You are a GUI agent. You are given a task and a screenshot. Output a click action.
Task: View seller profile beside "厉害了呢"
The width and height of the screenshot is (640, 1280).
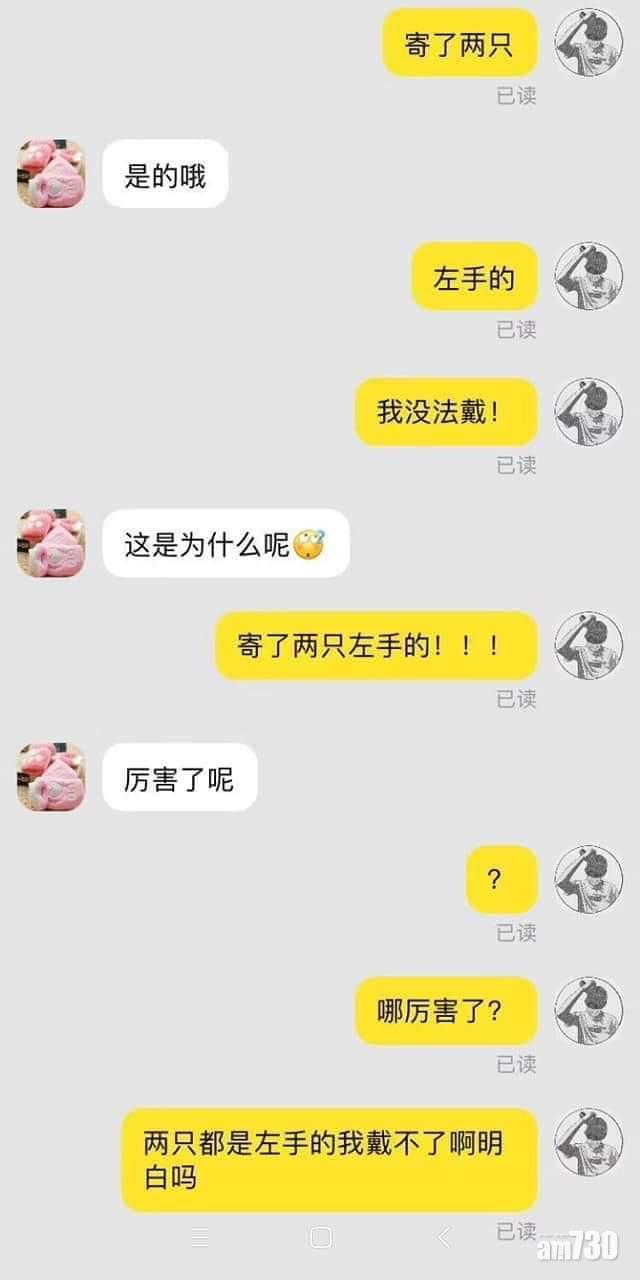51,777
